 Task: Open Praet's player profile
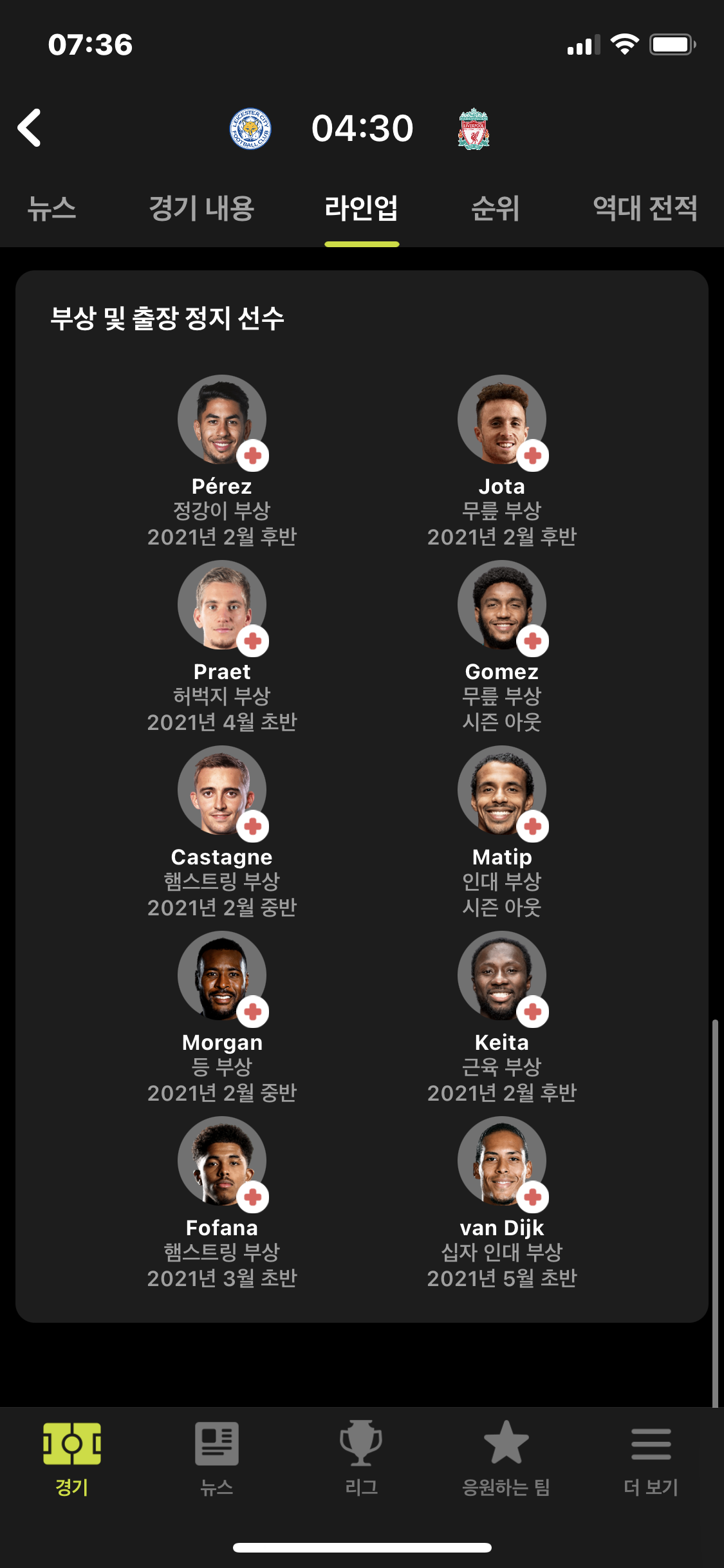click(x=222, y=646)
